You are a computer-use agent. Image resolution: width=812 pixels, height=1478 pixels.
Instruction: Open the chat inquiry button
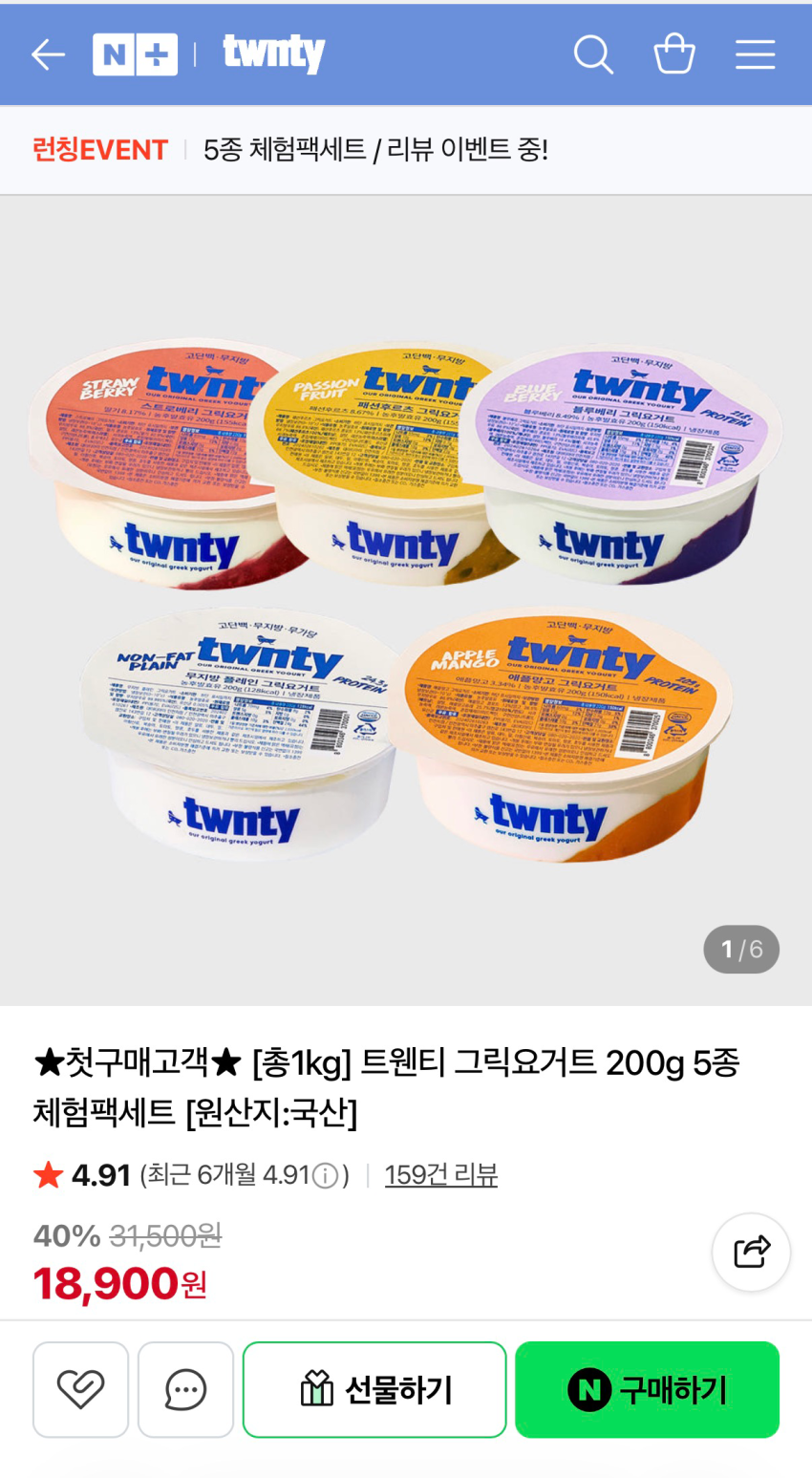[x=185, y=1389]
